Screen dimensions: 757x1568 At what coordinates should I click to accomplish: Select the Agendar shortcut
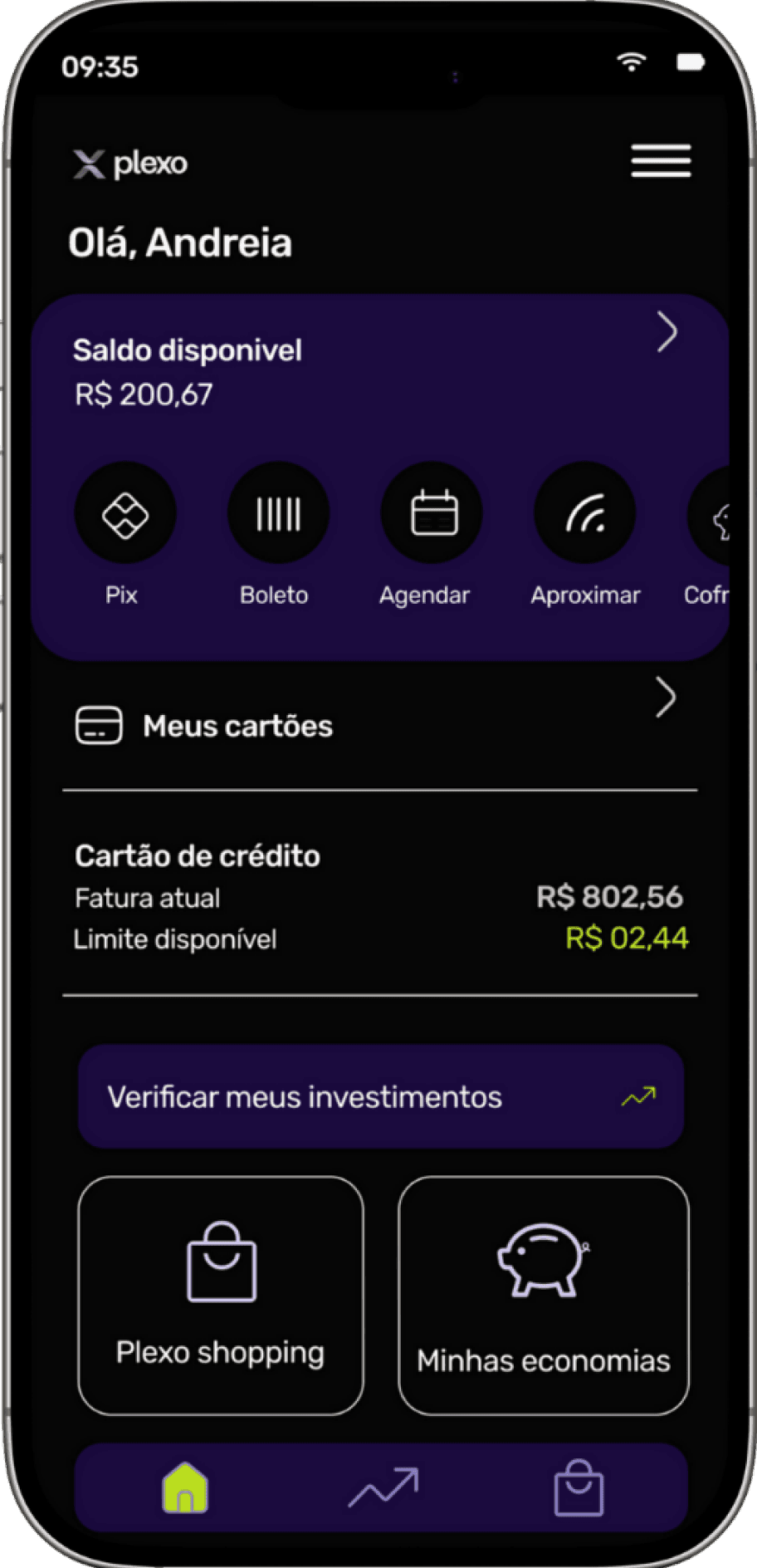point(432,514)
